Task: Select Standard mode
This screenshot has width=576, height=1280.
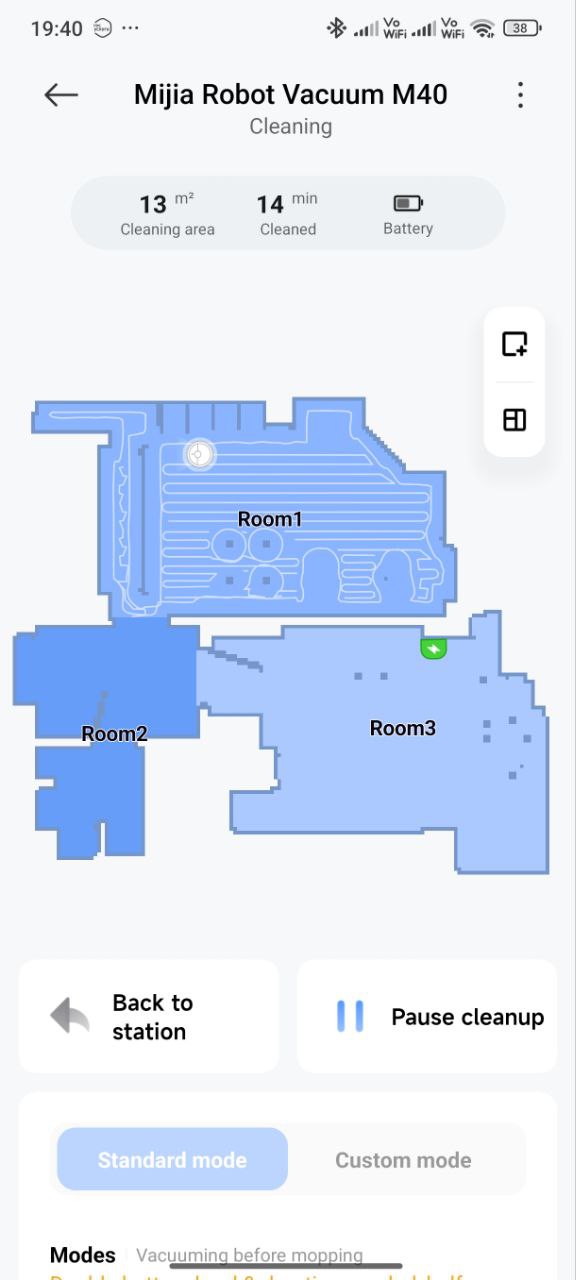Action: click(x=172, y=1160)
